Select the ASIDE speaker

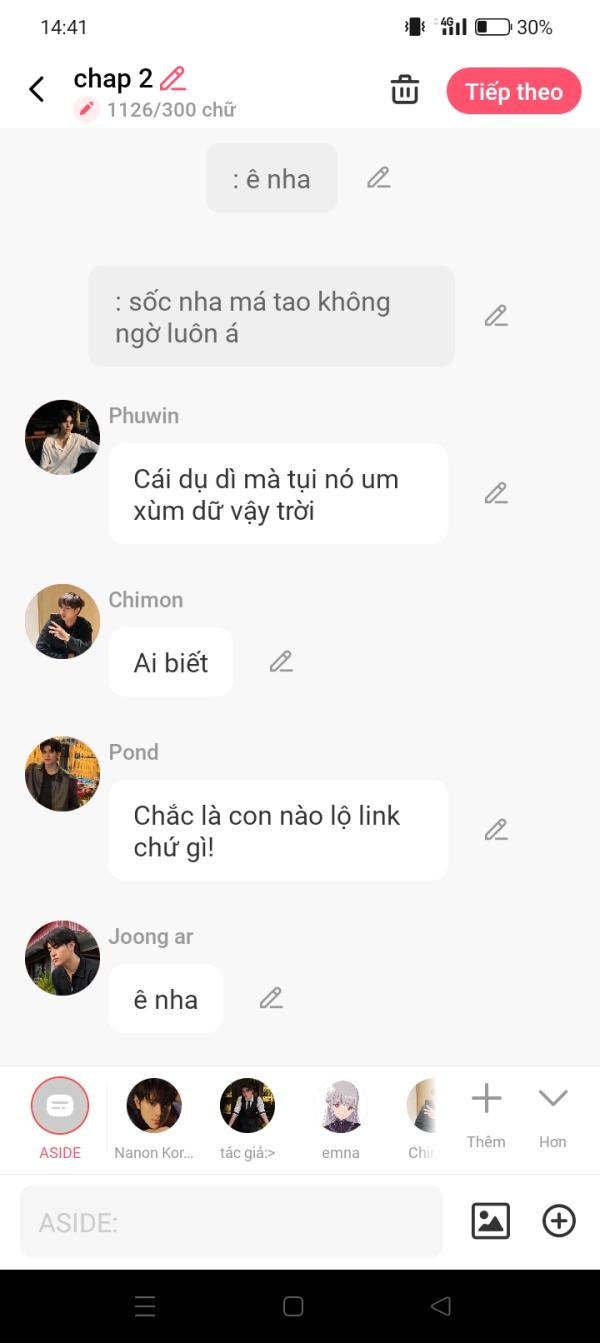pos(60,1118)
